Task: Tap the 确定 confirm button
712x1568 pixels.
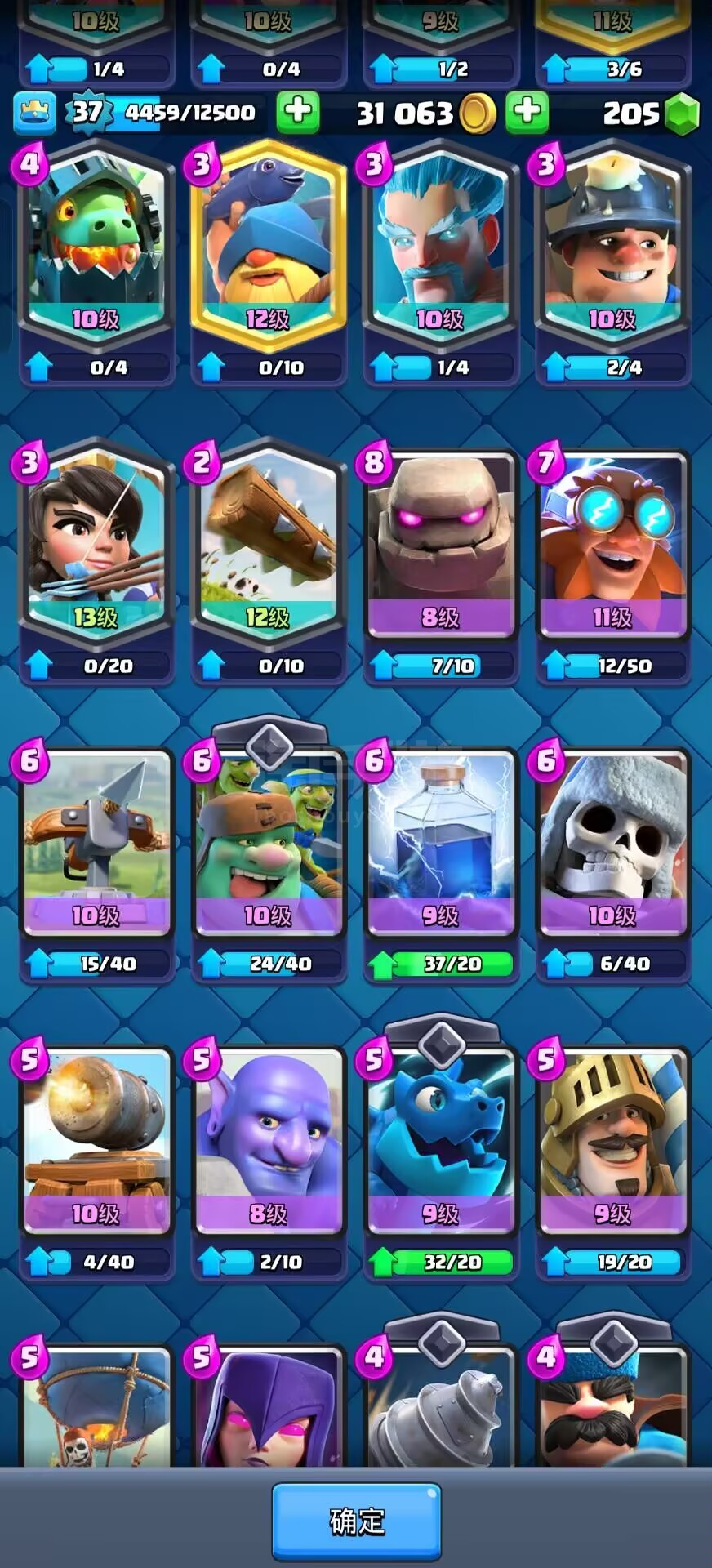Action: [356, 1521]
